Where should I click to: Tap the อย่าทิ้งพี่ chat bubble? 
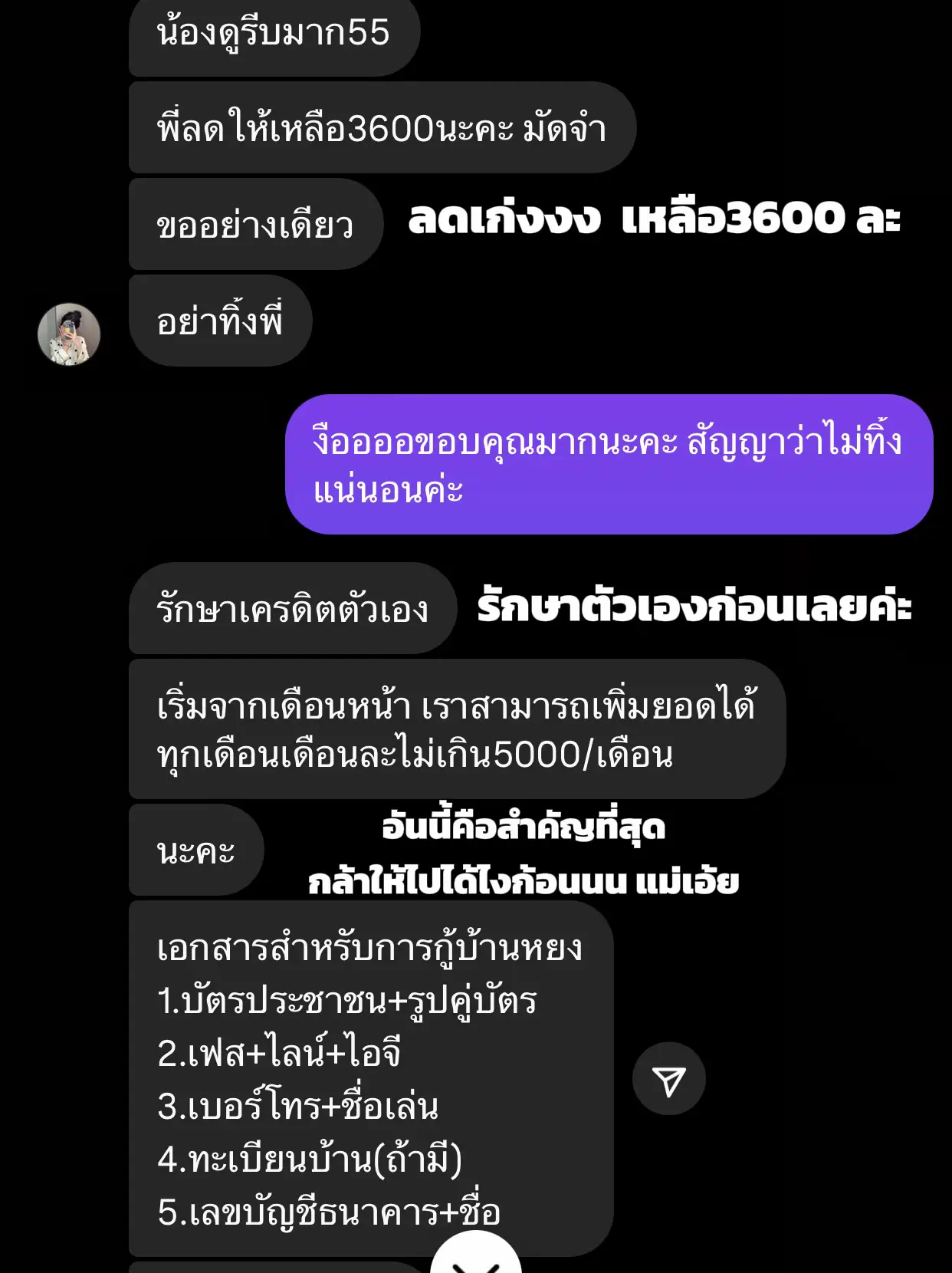pos(221,322)
